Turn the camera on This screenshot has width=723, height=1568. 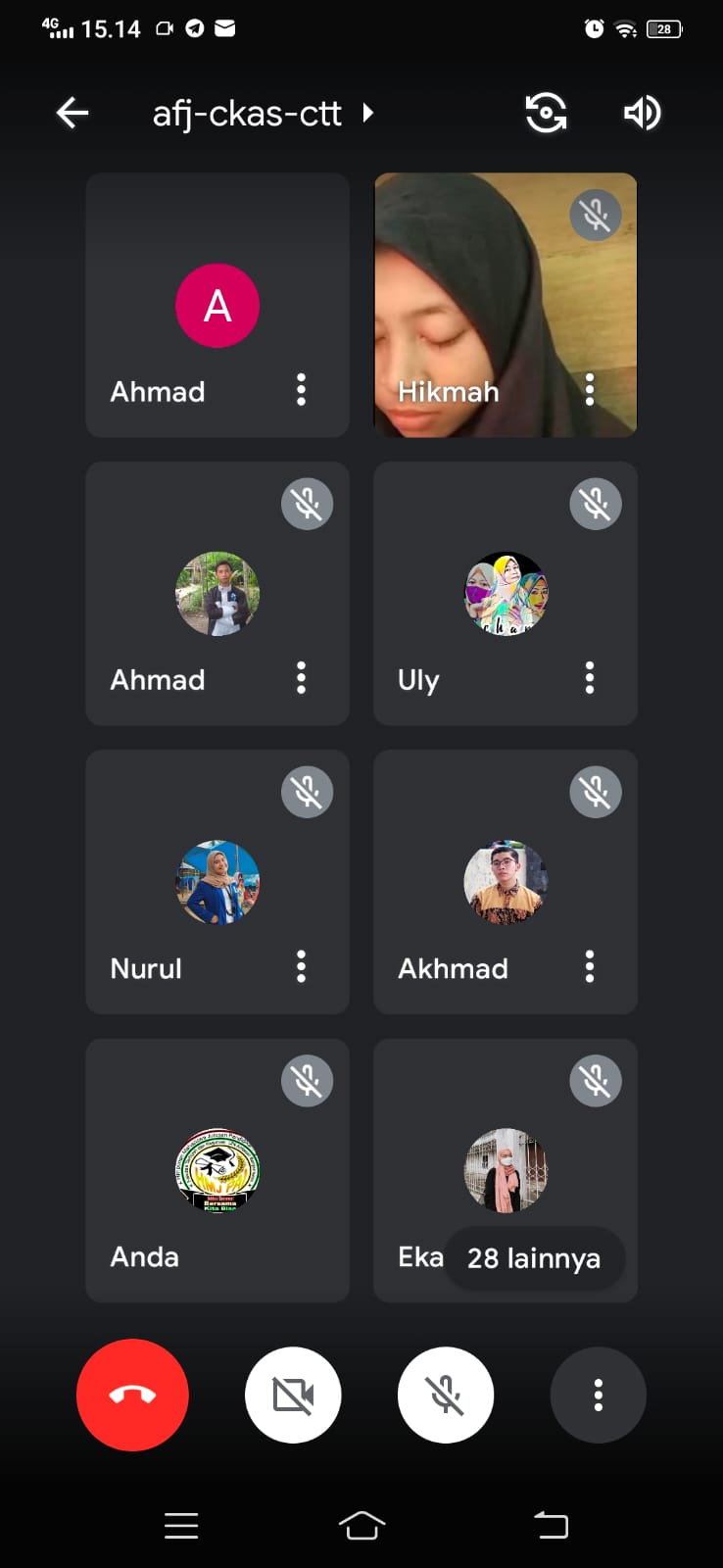click(x=293, y=1395)
